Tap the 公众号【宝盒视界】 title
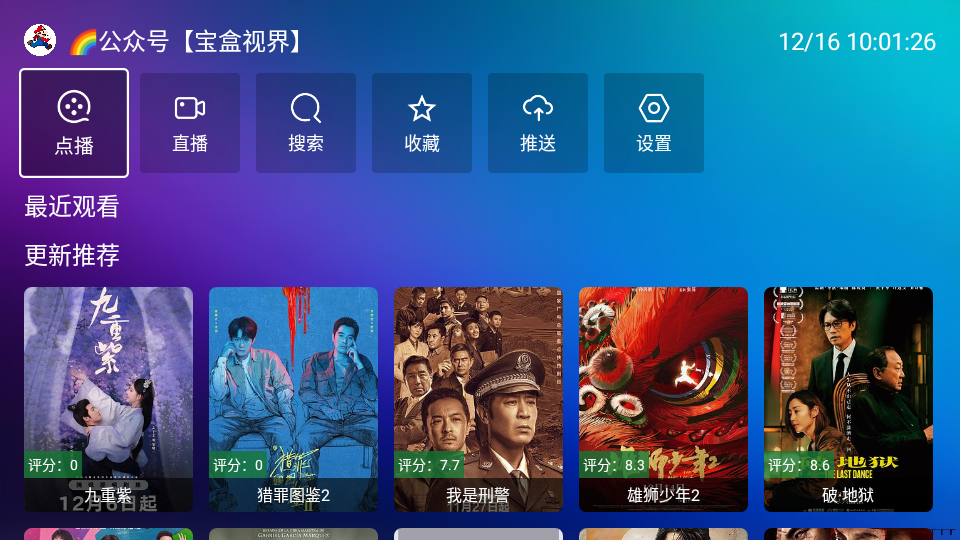 (x=186, y=42)
